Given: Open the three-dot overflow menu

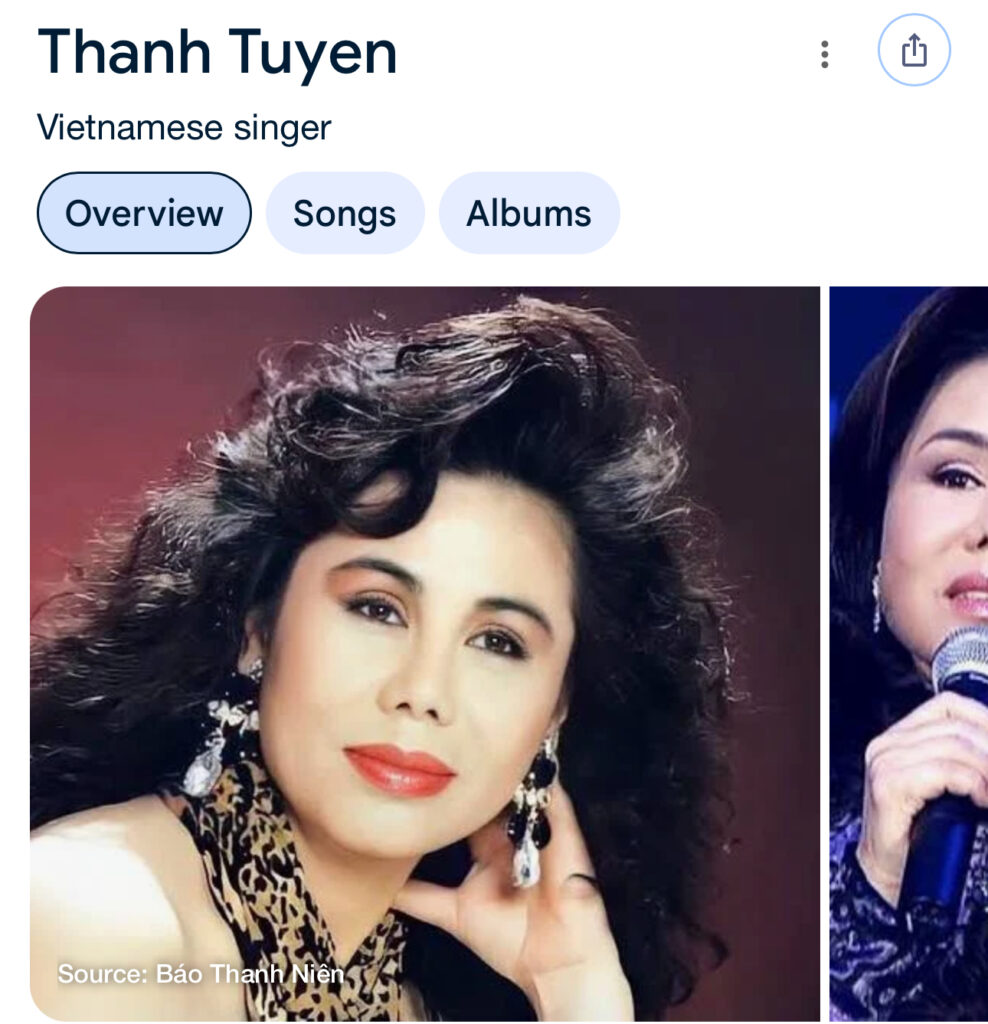Looking at the screenshot, I should tap(824, 54).
